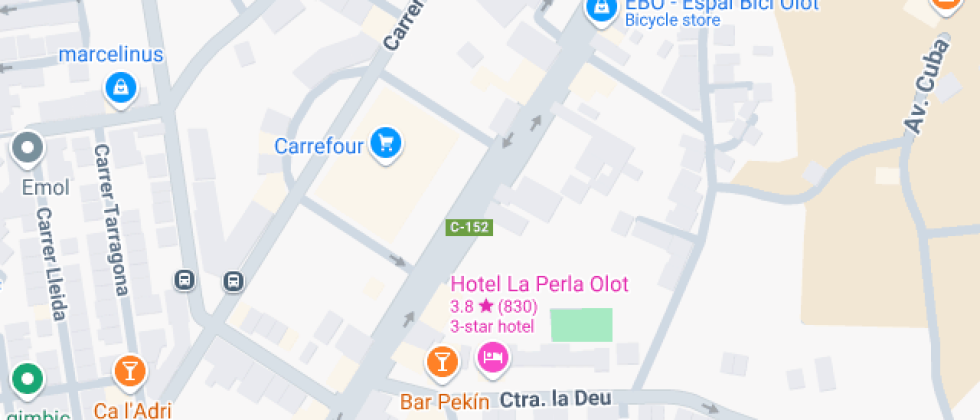The height and width of the screenshot is (420, 980).
Task: Open the Carrefour supermarket pin
Action: coord(385,144)
